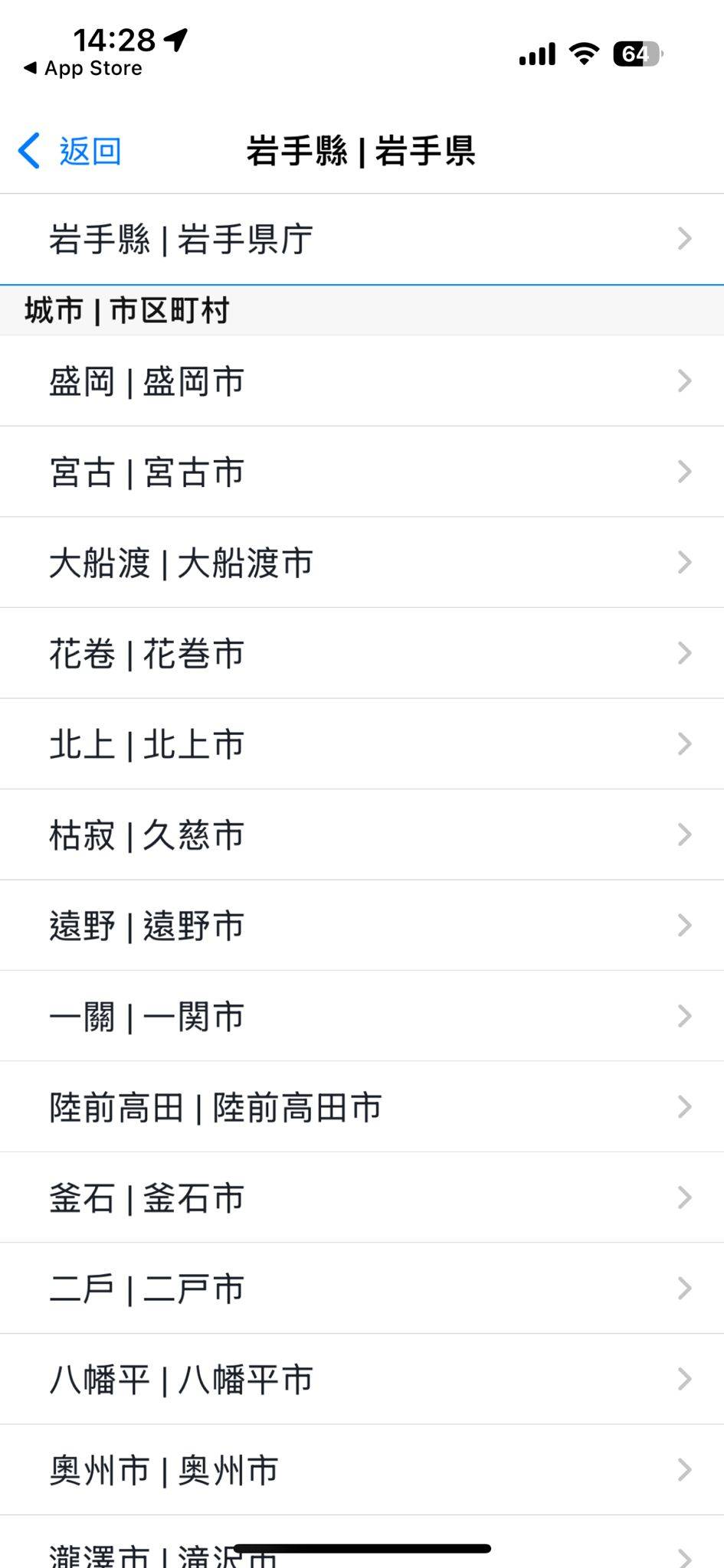
Task: Open the 岩手県庁 row
Action: point(362,239)
